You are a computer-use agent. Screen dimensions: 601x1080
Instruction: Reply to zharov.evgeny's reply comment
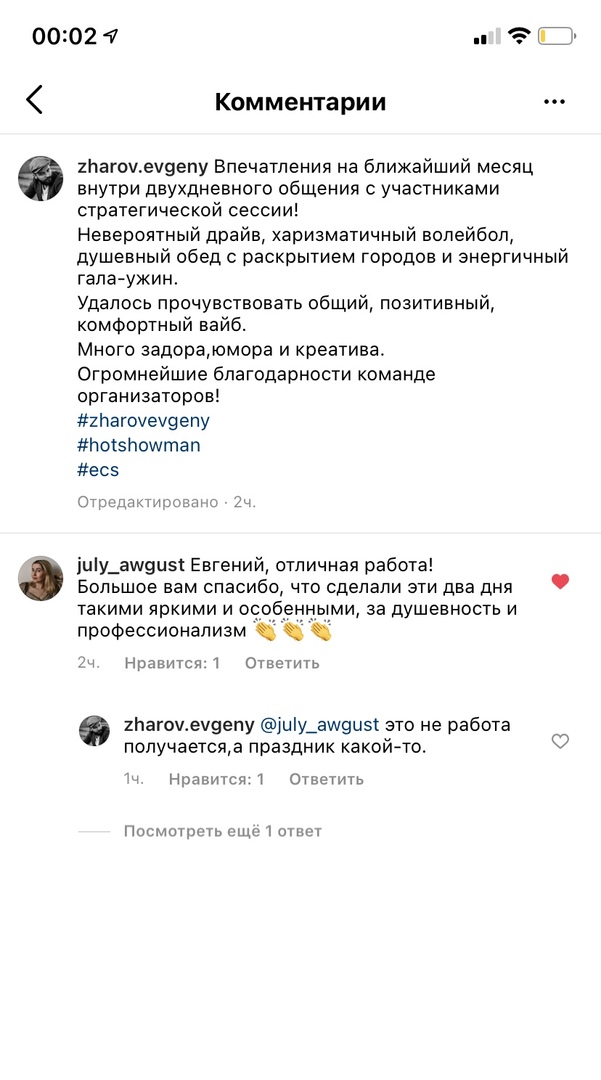click(326, 780)
